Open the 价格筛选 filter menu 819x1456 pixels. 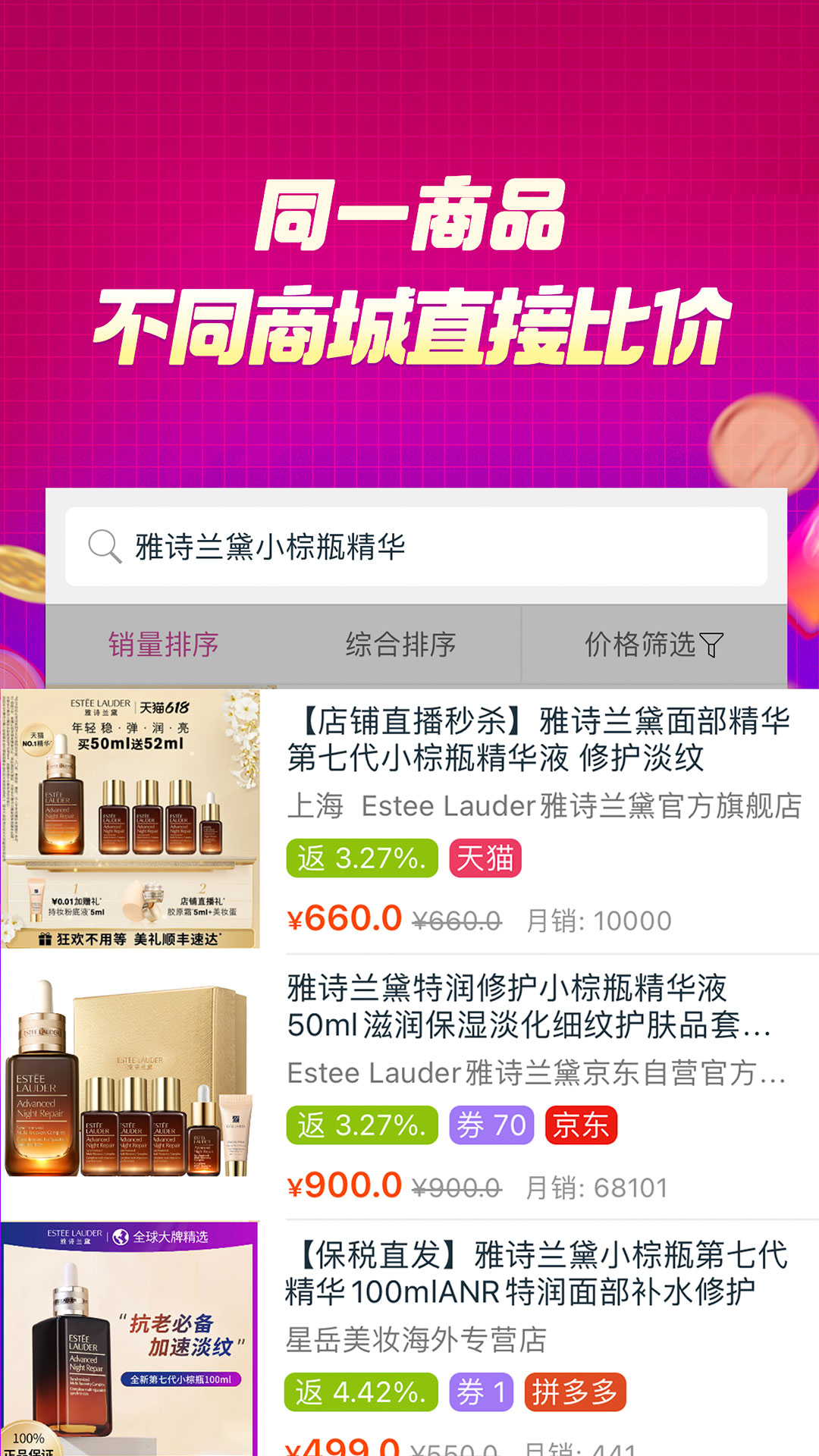(653, 645)
